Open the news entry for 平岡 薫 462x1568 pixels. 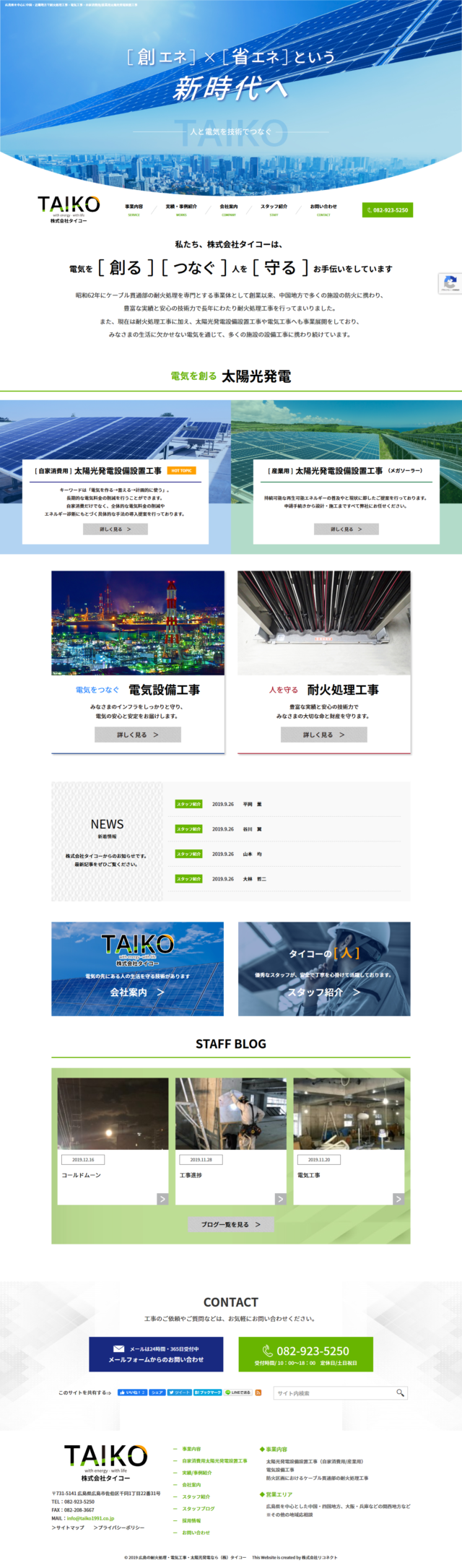point(253,804)
